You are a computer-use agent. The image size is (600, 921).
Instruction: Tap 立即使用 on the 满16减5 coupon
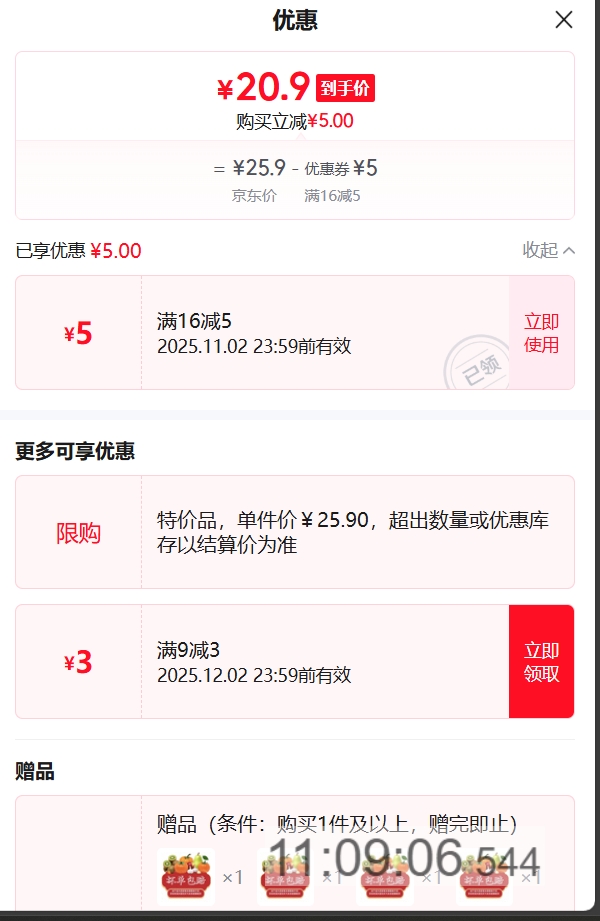pyautogui.click(x=541, y=332)
